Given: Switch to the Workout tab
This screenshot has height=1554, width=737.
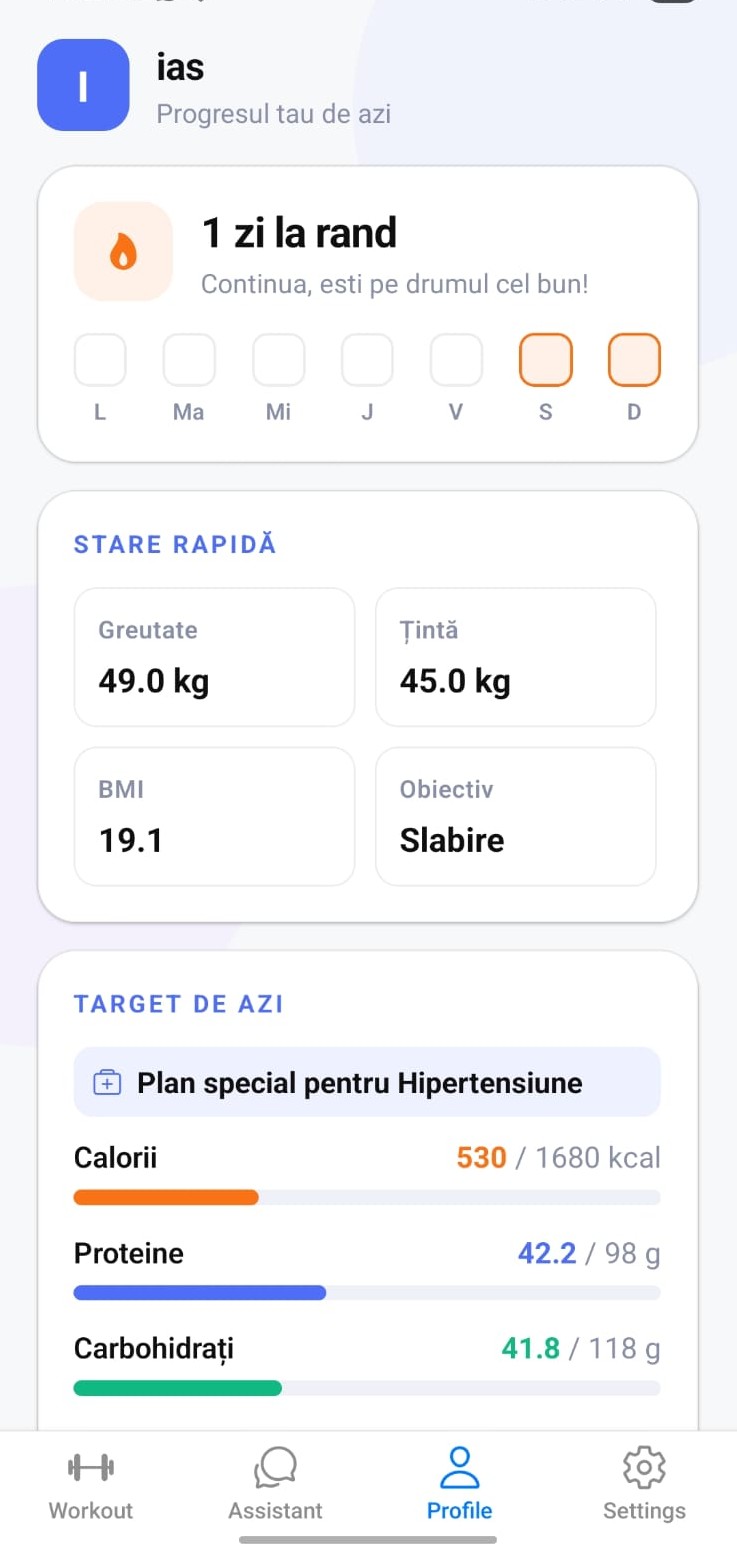Looking at the screenshot, I should [x=91, y=1484].
